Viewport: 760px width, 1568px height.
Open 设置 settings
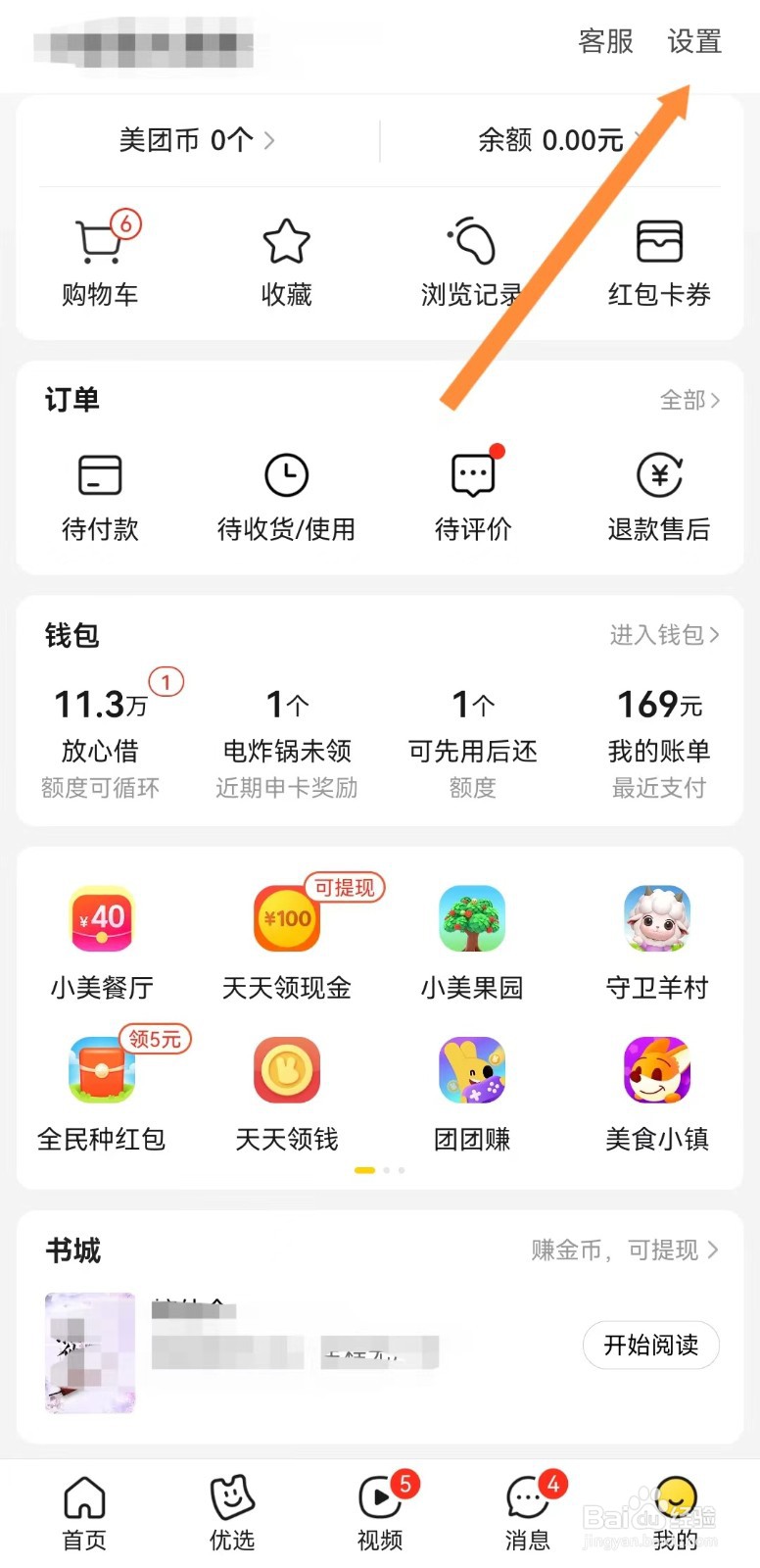click(x=694, y=41)
